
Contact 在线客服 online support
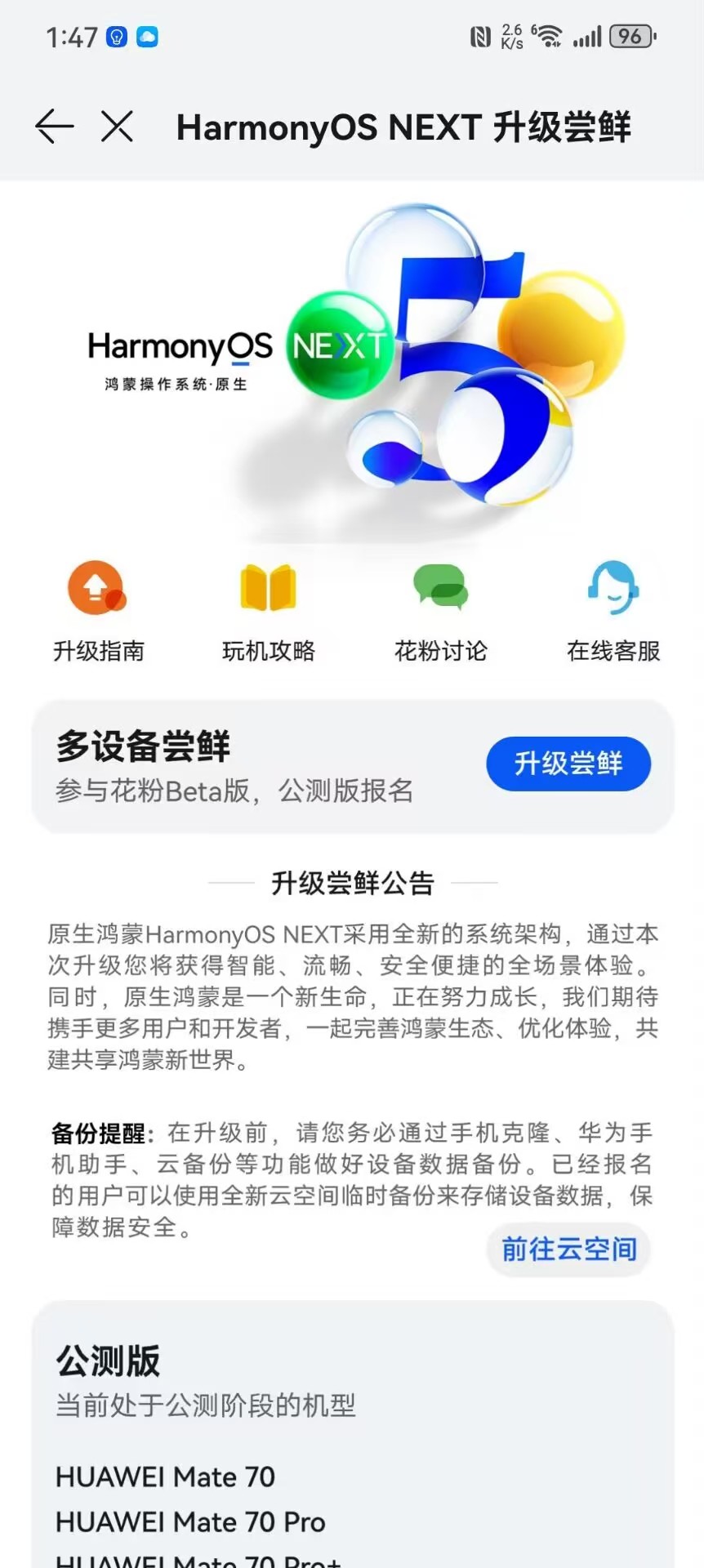[613, 608]
